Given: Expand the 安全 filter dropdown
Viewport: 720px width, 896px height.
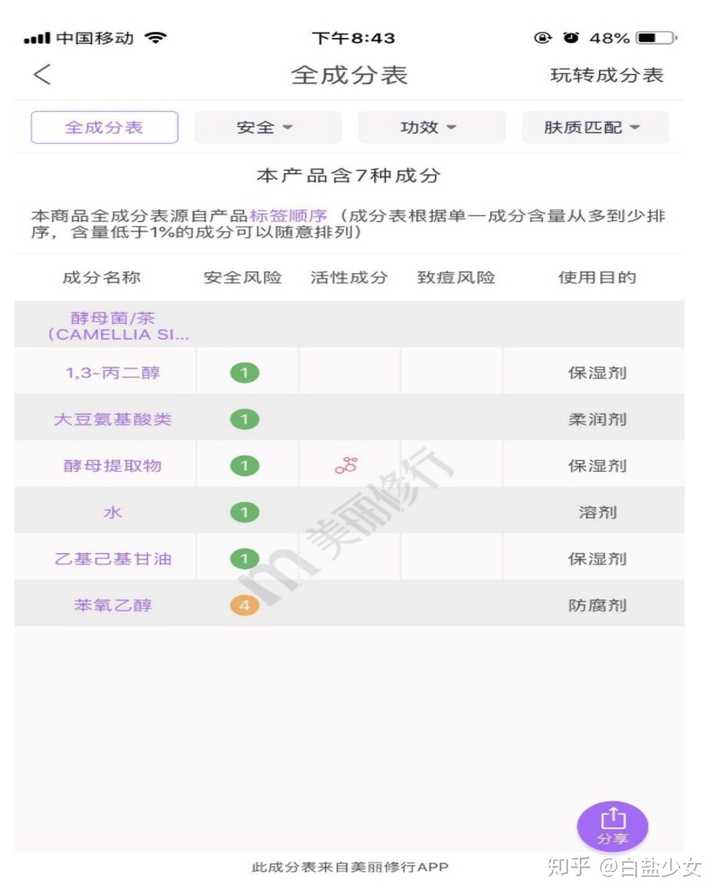Looking at the screenshot, I should (267, 127).
